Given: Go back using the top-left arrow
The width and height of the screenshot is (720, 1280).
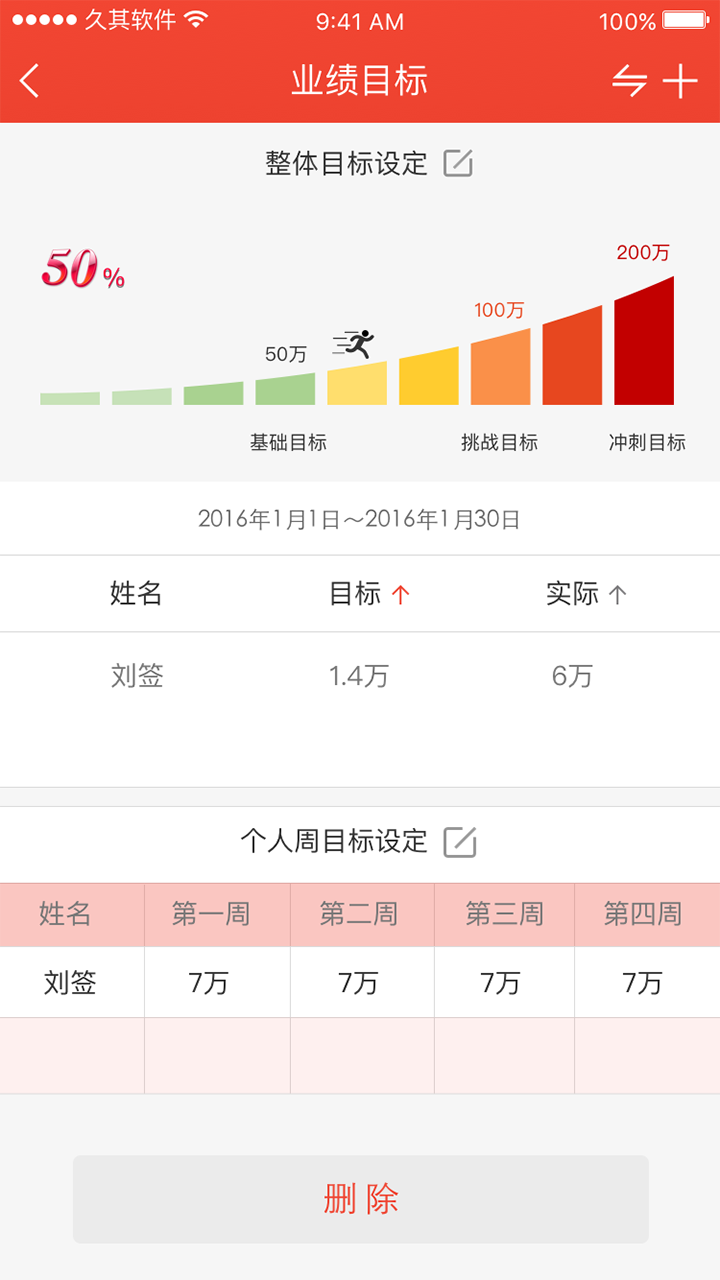Looking at the screenshot, I should click(30, 81).
